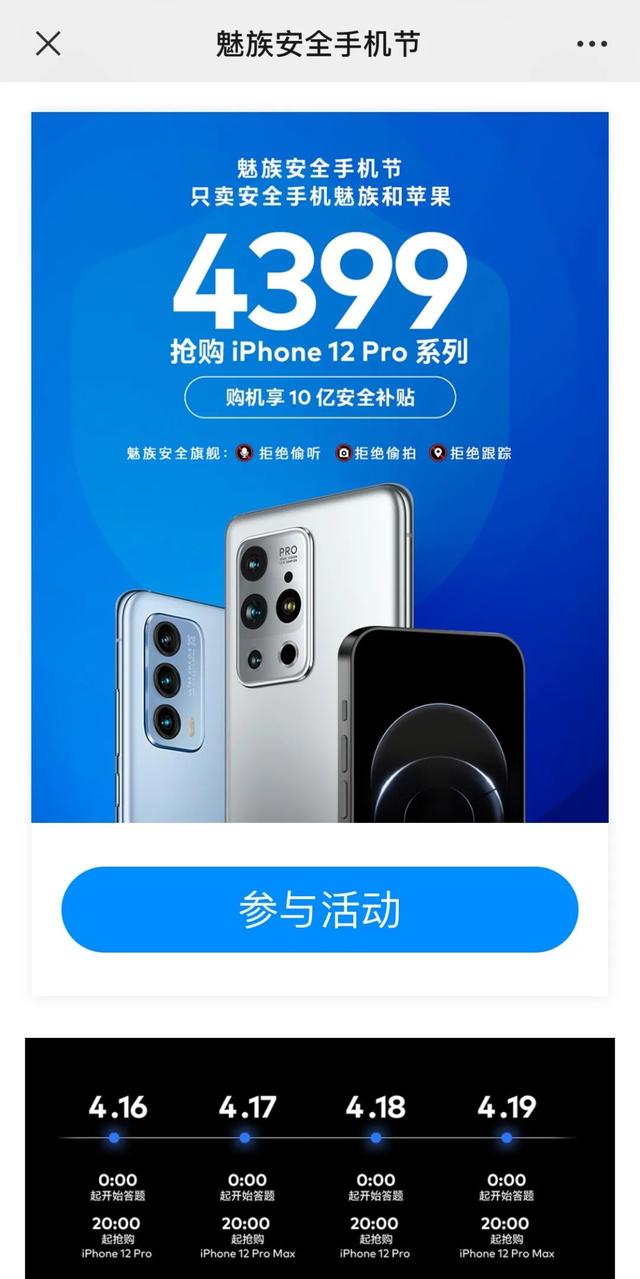This screenshot has width=640, height=1279.
Task: Close the 魅族安全手机节 page
Action: click(48, 43)
